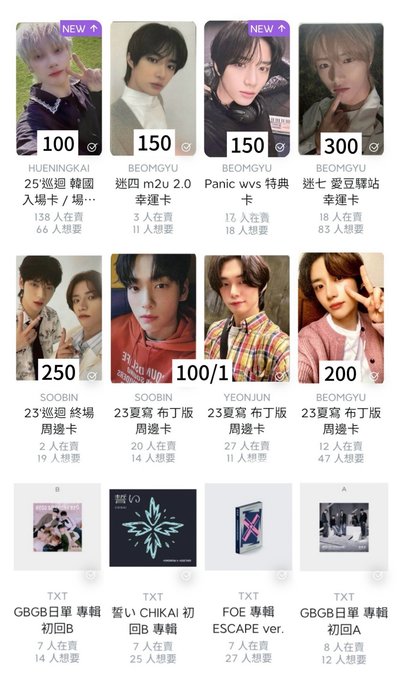Open SOOBIN 23 summer photobook pudding card
Viewport: 400px width, 676px height.
tap(153, 318)
